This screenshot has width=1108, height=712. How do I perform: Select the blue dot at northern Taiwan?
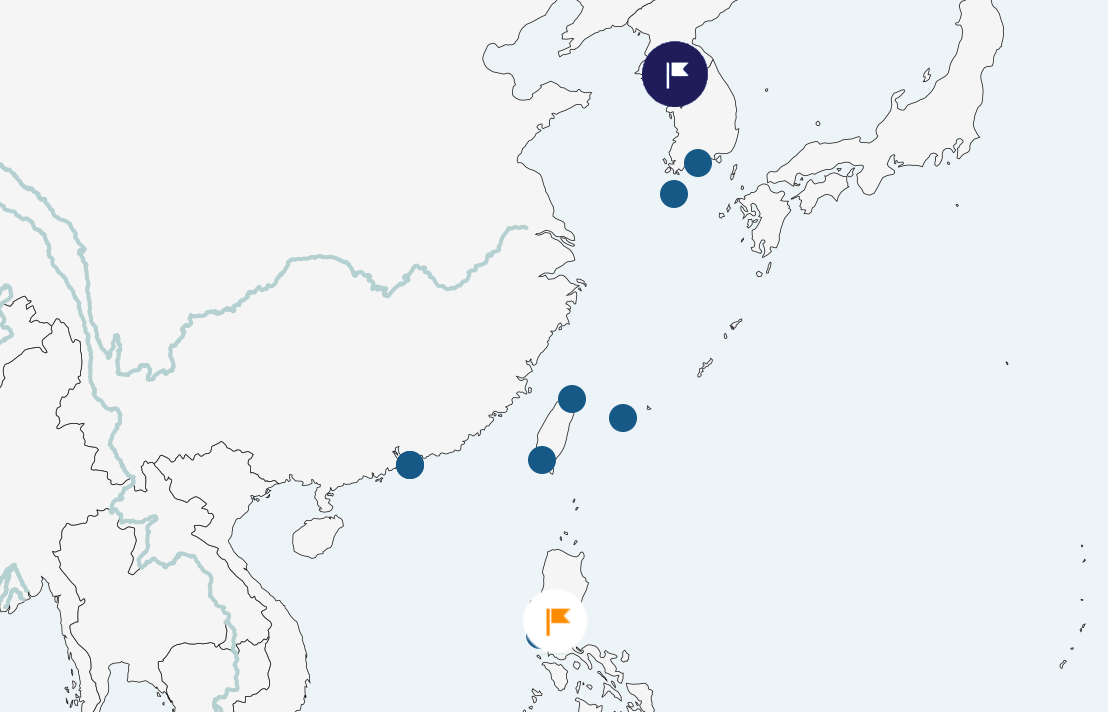tap(572, 399)
